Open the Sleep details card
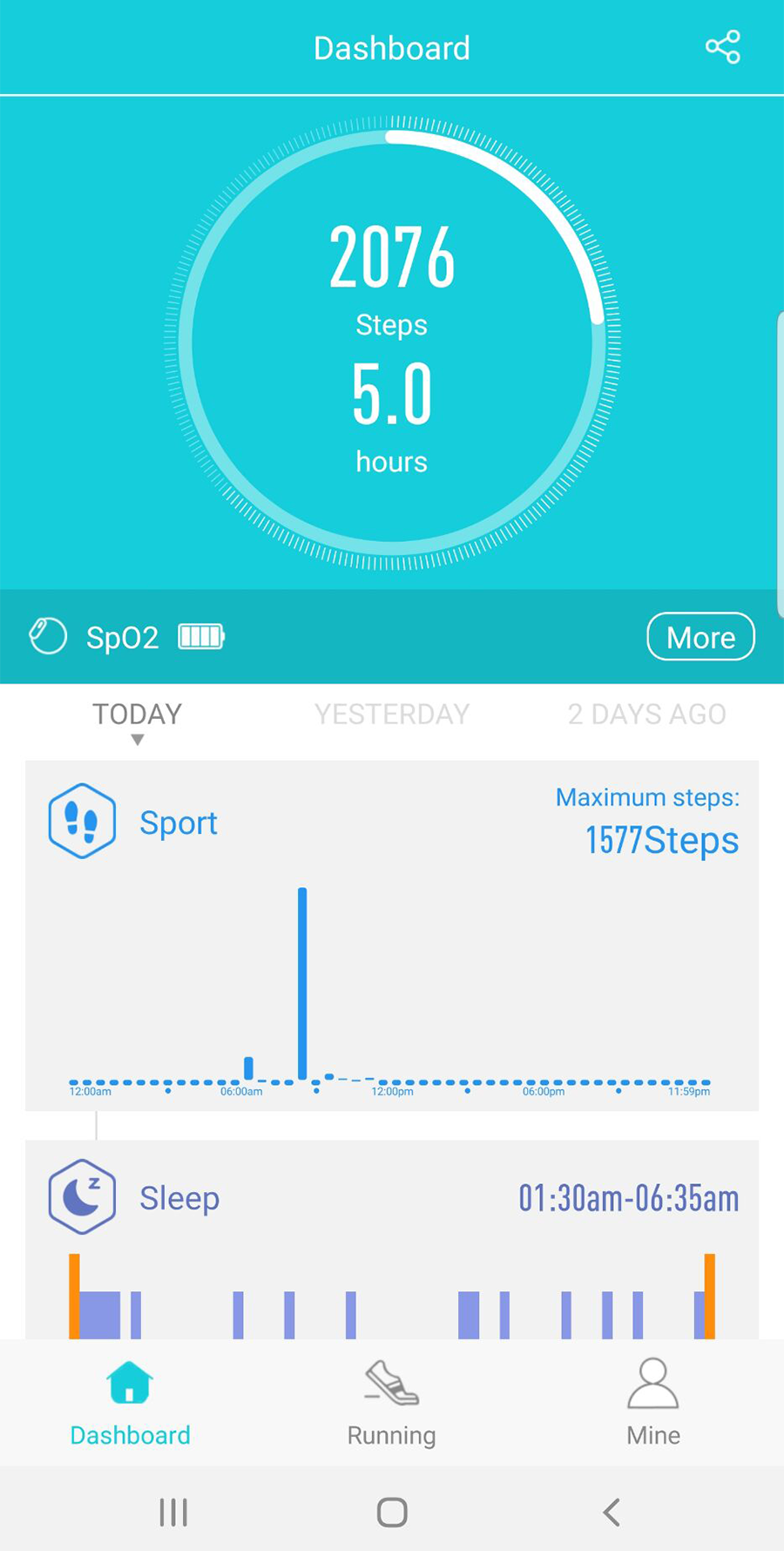 (392, 1237)
